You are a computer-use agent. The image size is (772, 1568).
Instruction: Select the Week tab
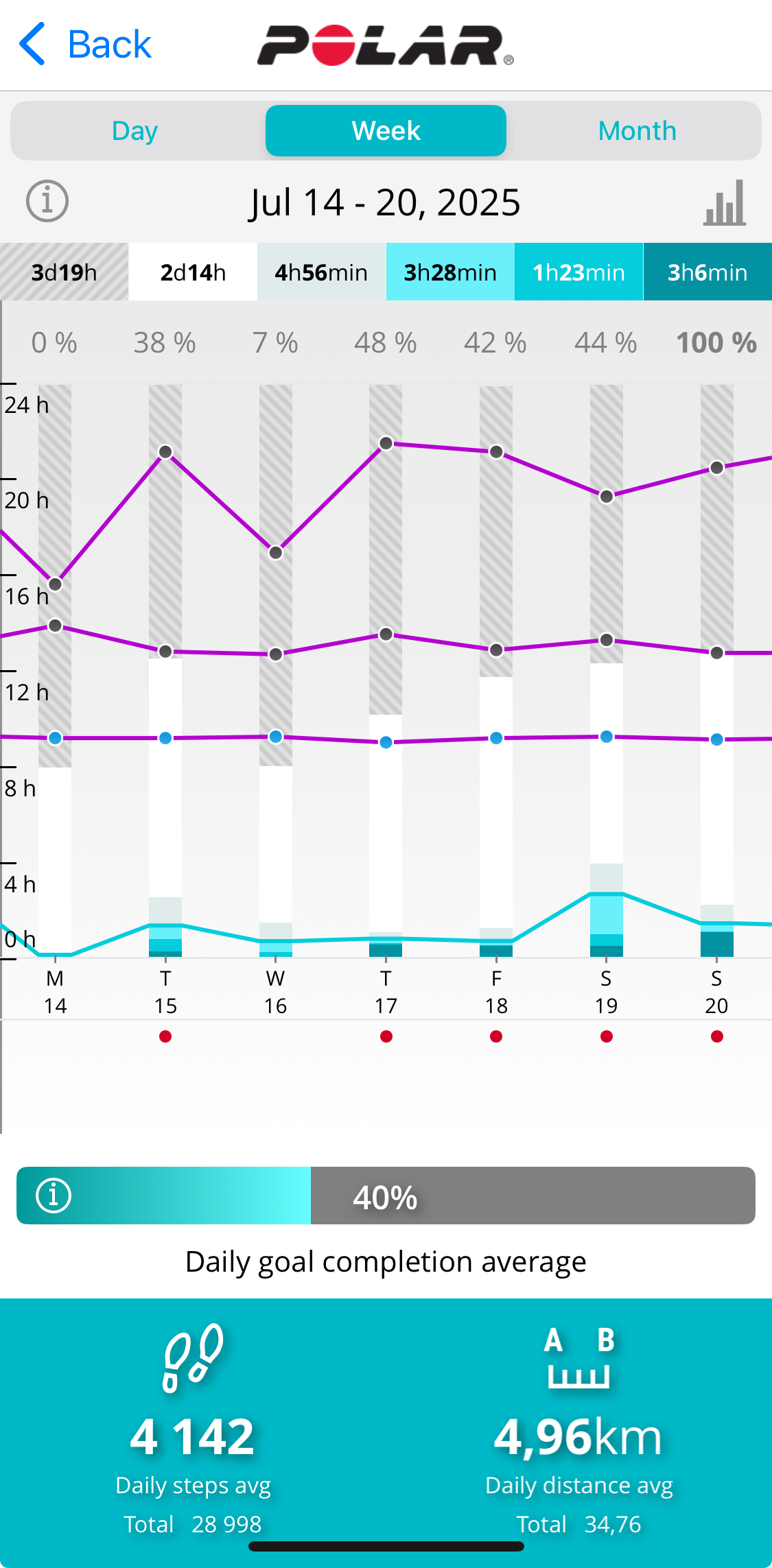tap(386, 131)
